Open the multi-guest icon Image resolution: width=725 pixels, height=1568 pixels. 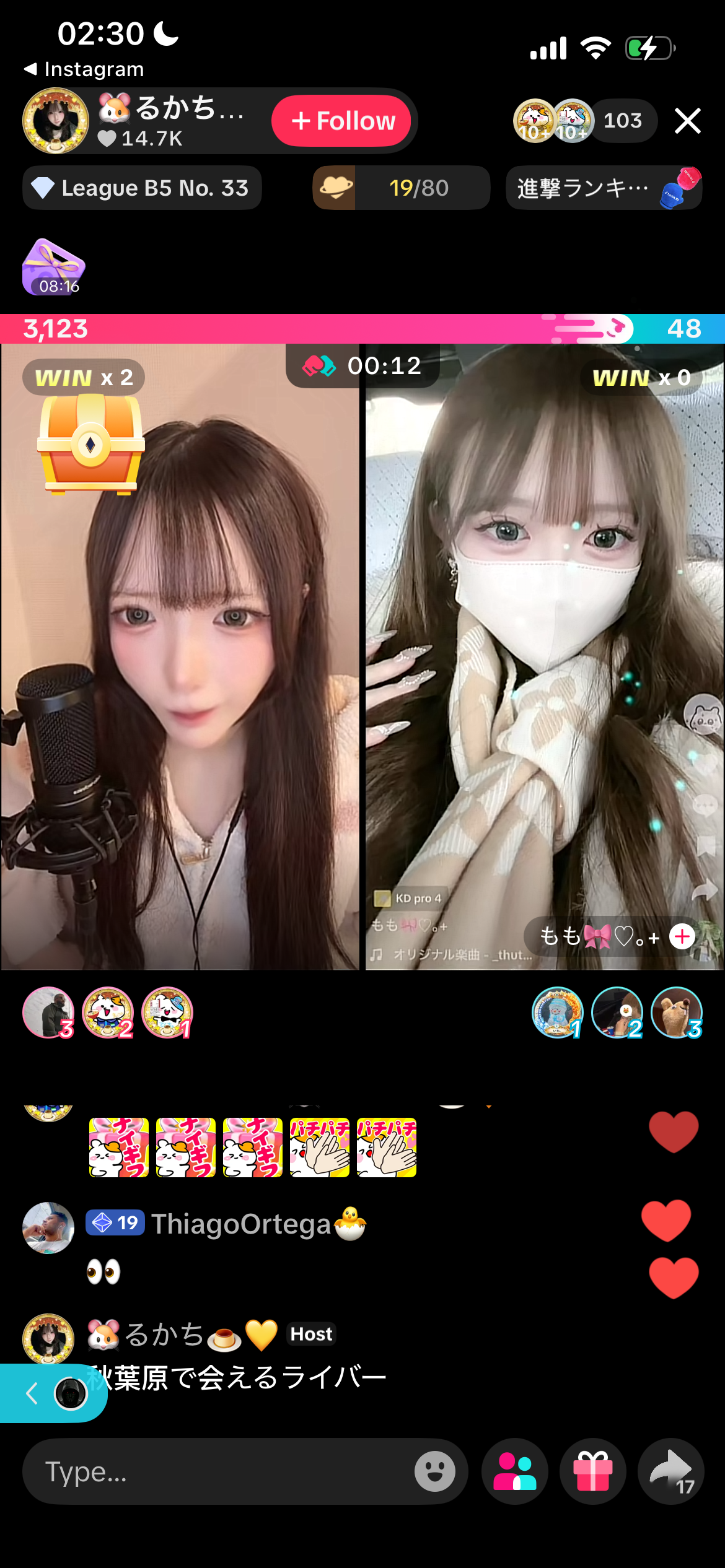point(514,1471)
